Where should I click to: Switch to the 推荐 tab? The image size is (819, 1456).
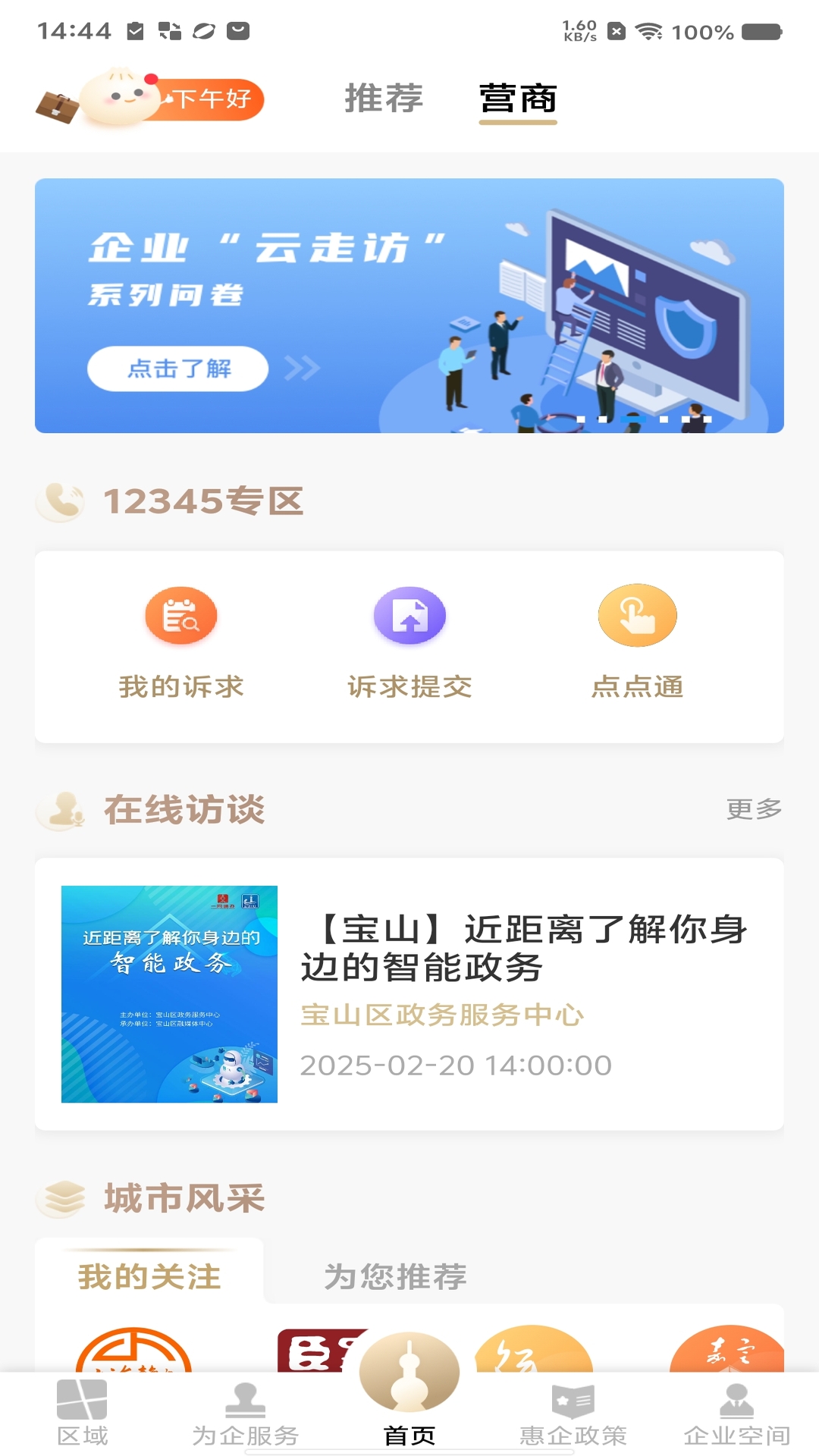pyautogui.click(x=383, y=99)
